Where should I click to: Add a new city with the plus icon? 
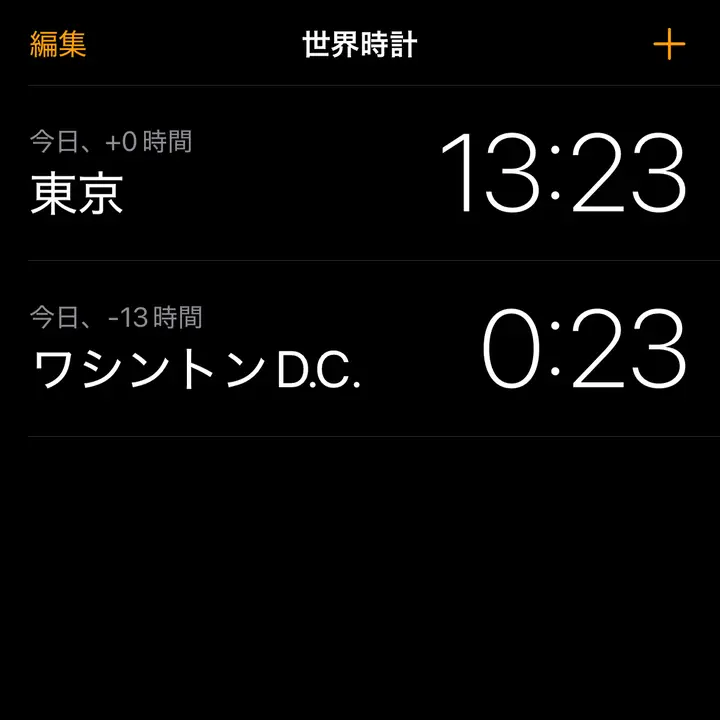pyautogui.click(x=668, y=45)
